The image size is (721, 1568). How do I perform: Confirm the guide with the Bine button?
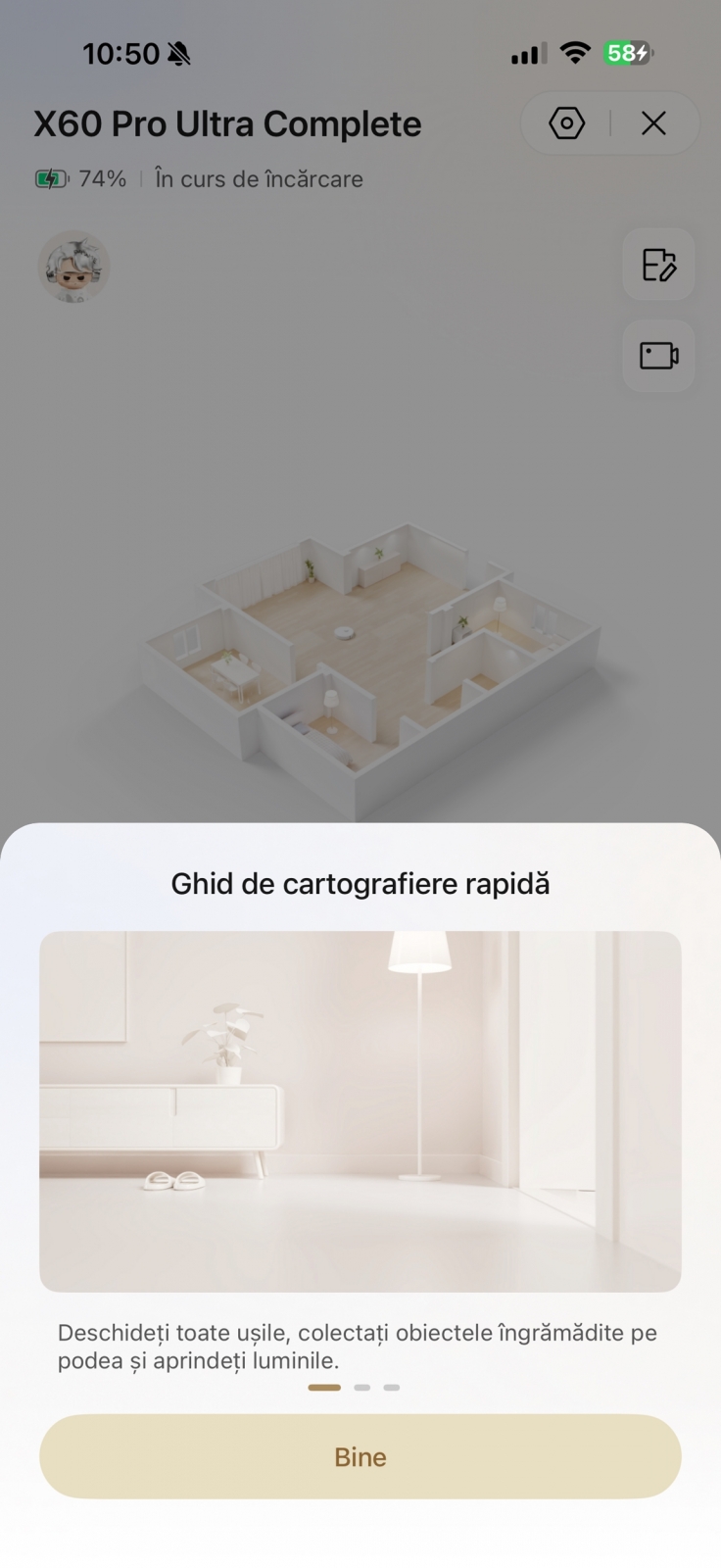pyautogui.click(x=360, y=1456)
